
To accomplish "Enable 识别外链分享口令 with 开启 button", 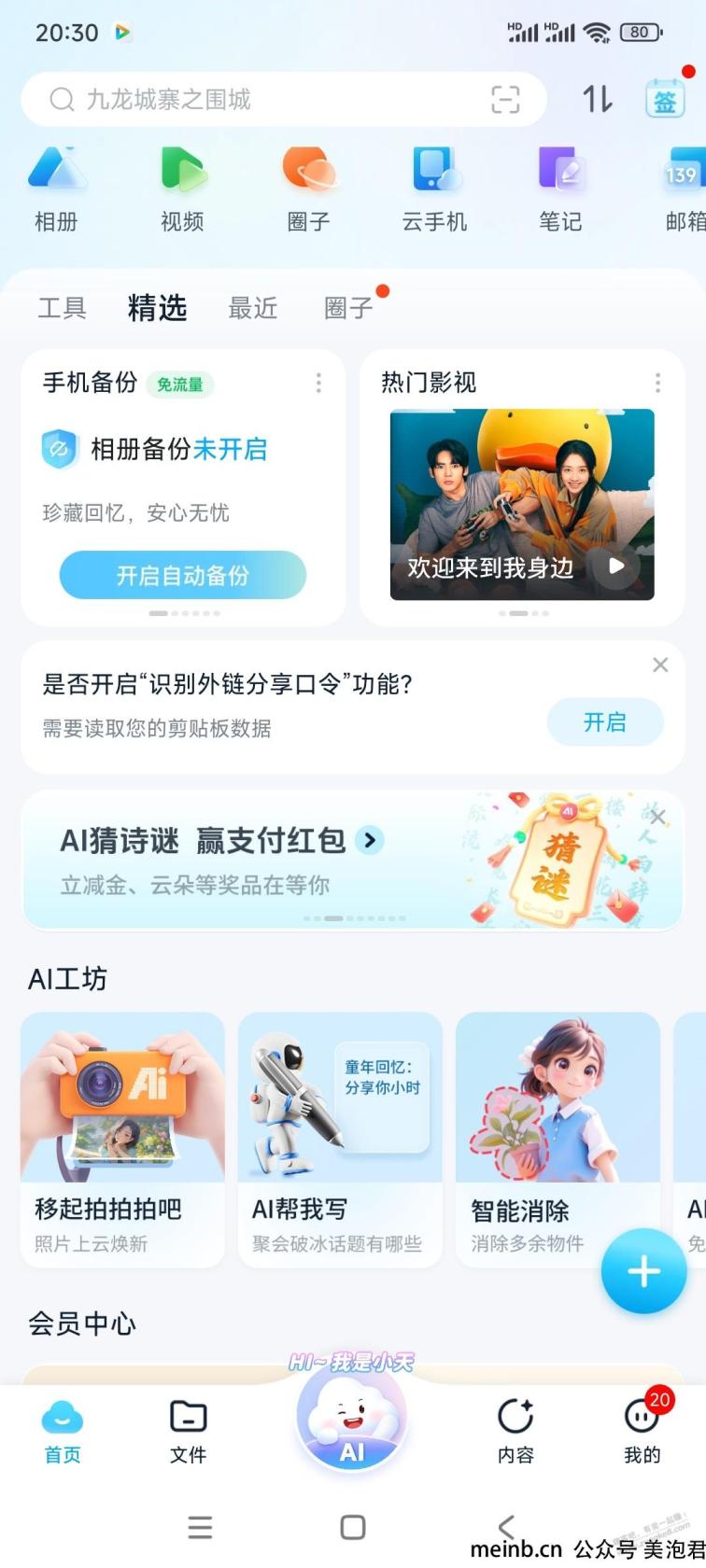I will point(604,721).
